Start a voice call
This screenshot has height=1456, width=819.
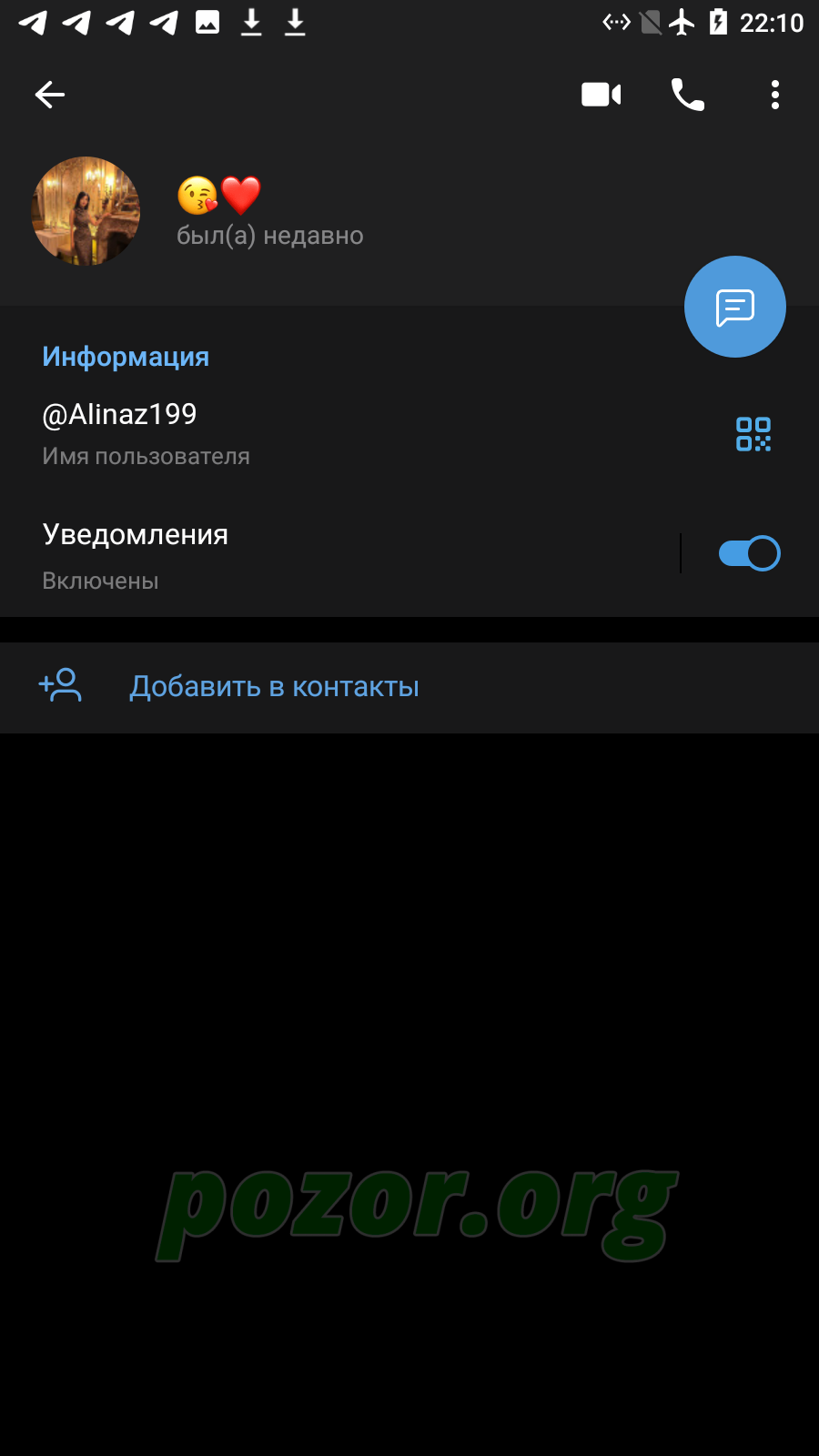688,95
